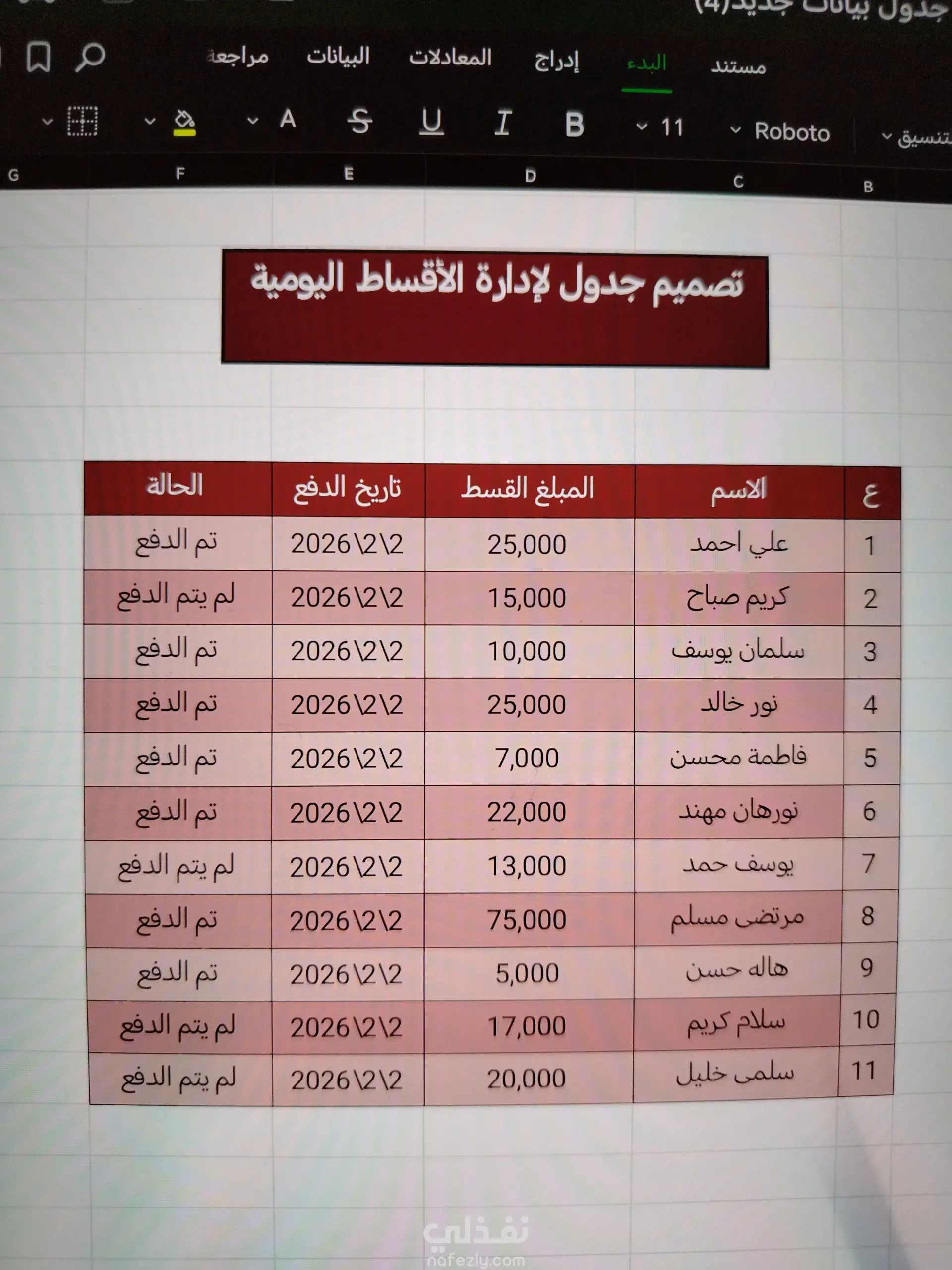Switch to the مراجعة tab
The height and width of the screenshot is (1270, 952).
[238, 56]
